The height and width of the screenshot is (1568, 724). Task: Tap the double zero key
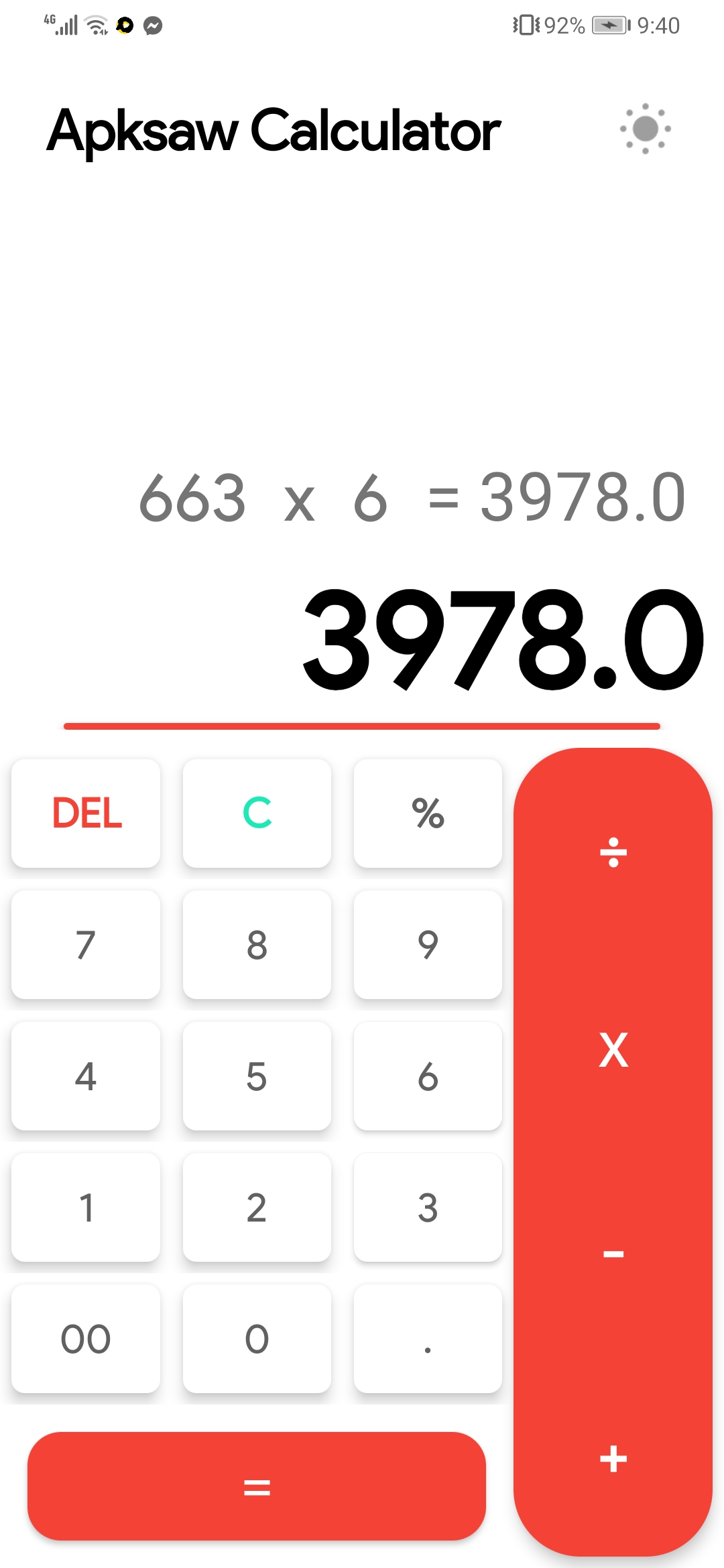click(x=86, y=1338)
